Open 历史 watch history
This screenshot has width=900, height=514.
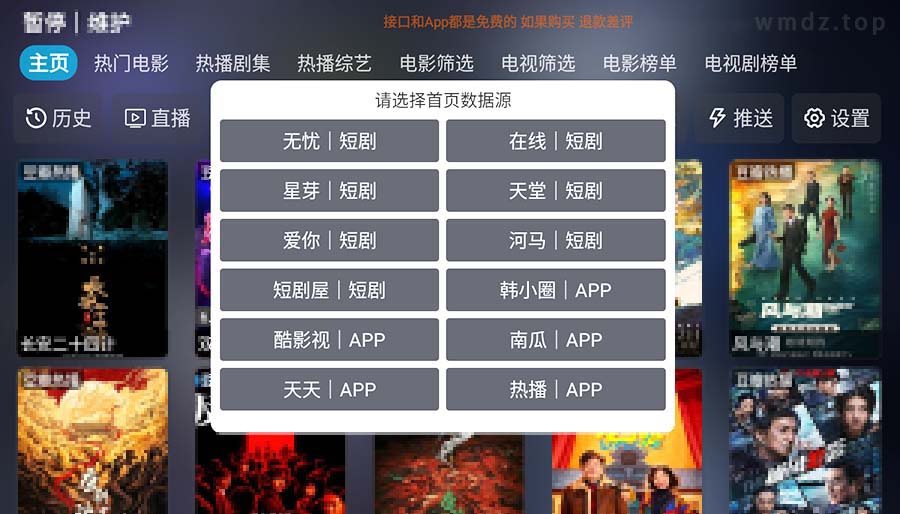point(59,118)
